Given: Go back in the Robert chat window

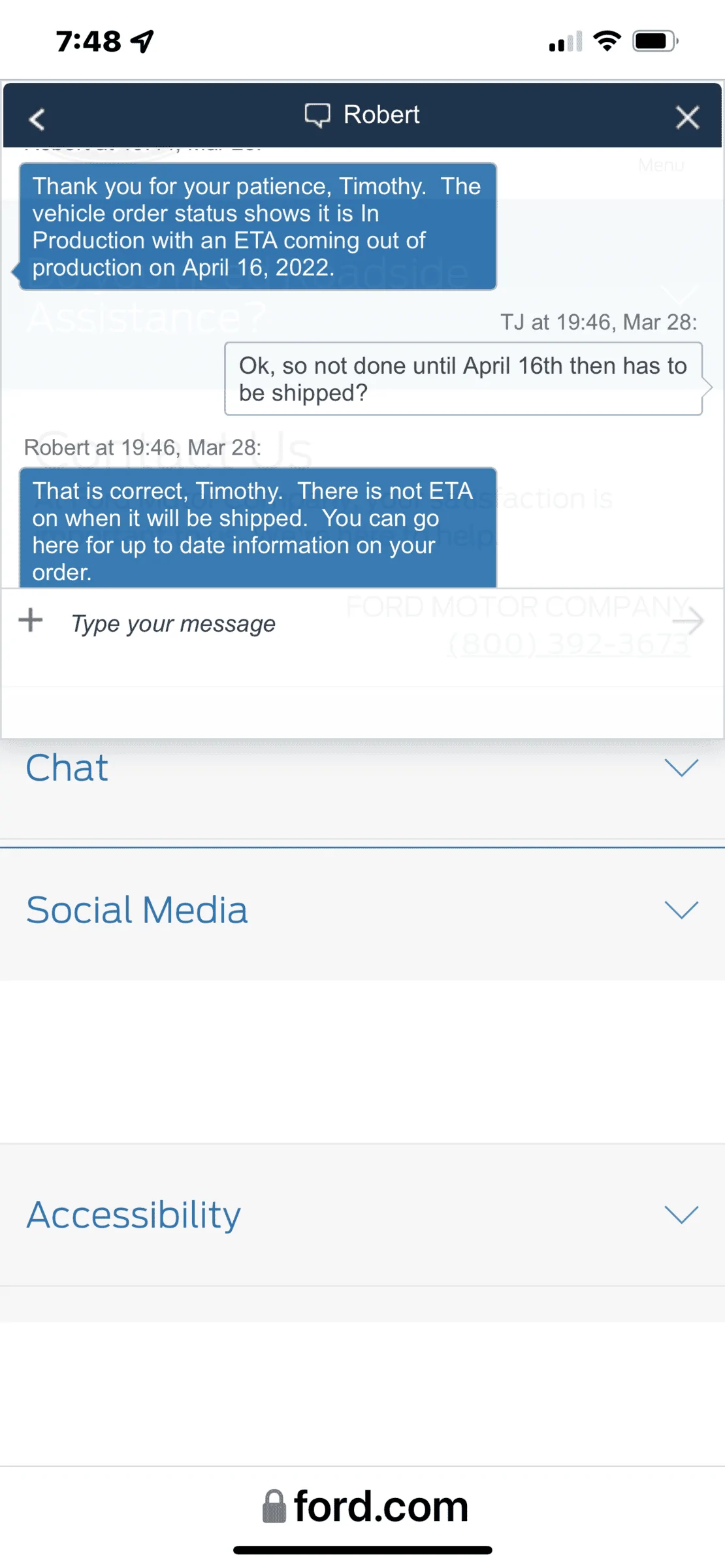Looking at the screenshot, I should point(37,118).
